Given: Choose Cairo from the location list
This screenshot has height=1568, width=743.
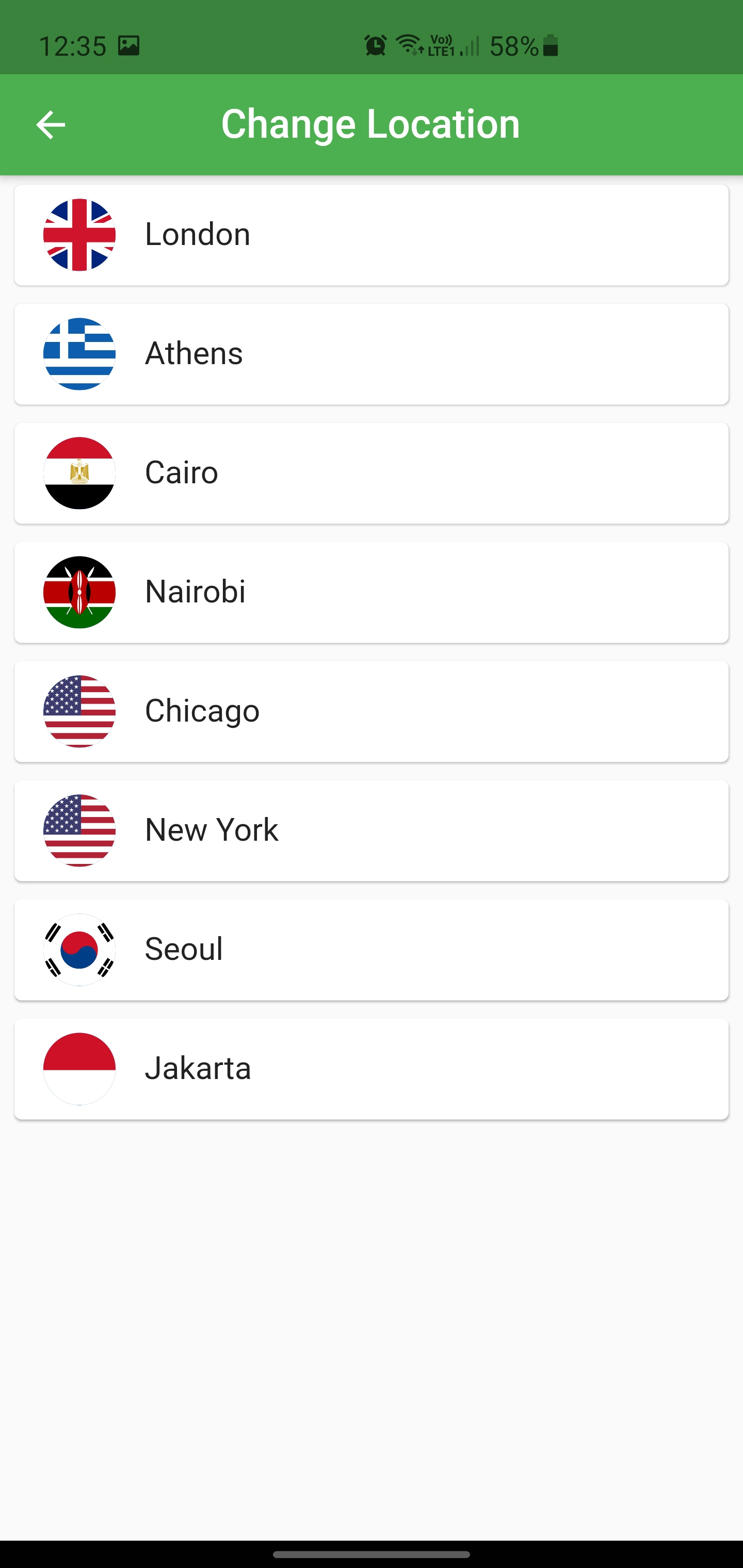Looking at the screenshot, I should coord(372,472).
